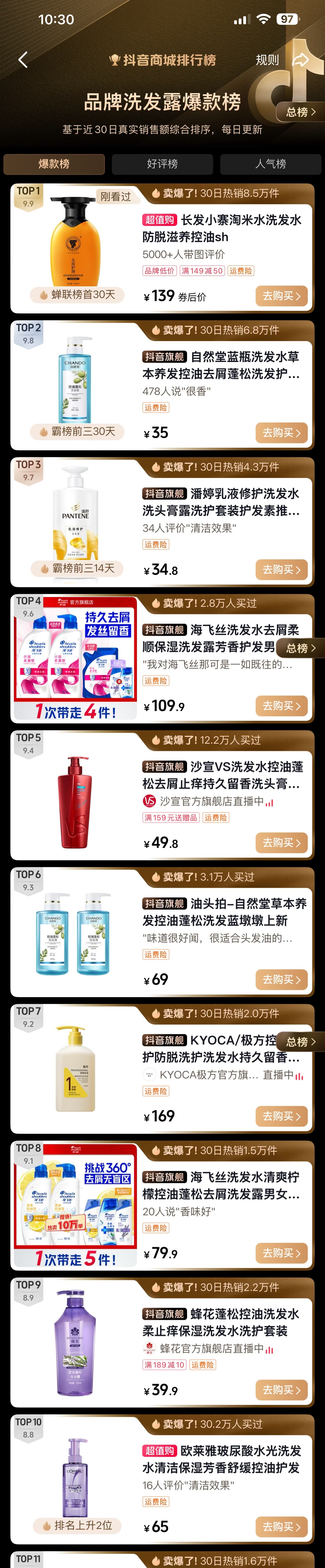Buy the ¥35 自然堂蓝瓶洗发水 via 去购买
The image size is (325, 1568).
coord(281,433)
